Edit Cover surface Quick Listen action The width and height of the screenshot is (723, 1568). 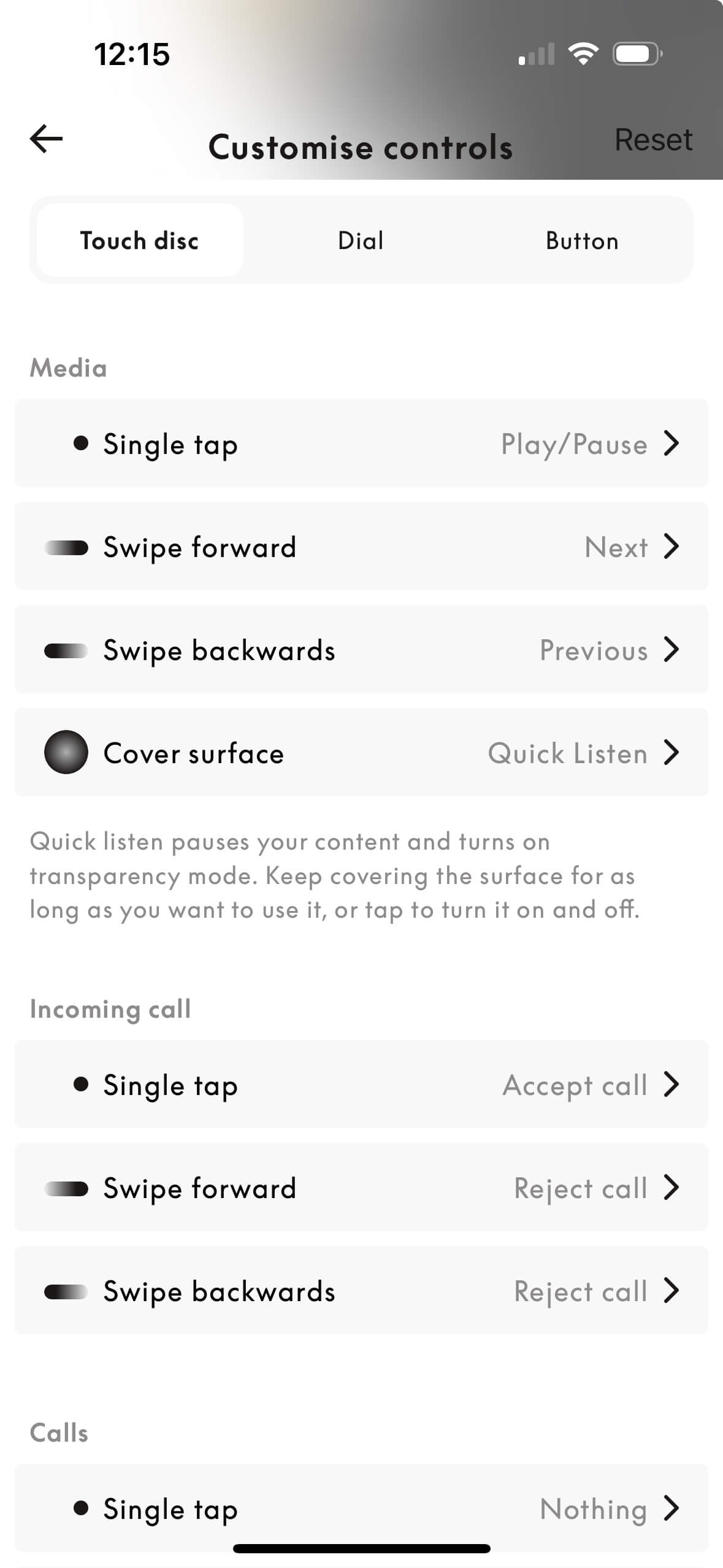pos(361,753)
